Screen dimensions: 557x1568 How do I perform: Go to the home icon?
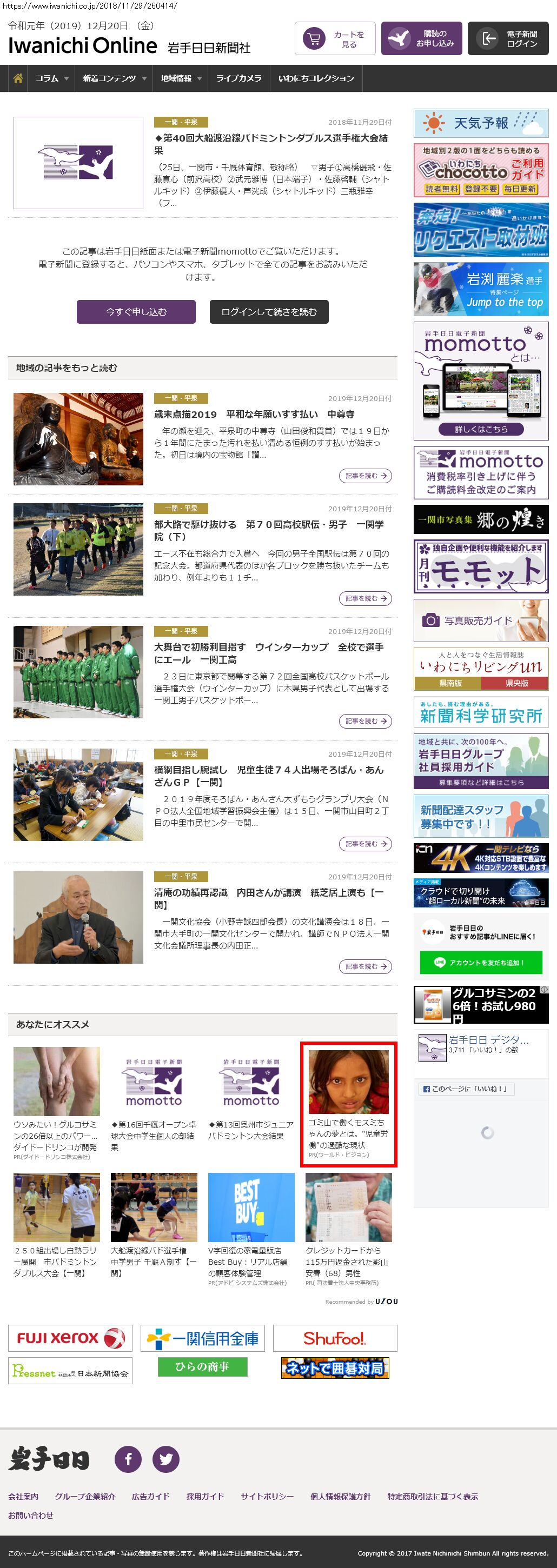tap(18, 78)
